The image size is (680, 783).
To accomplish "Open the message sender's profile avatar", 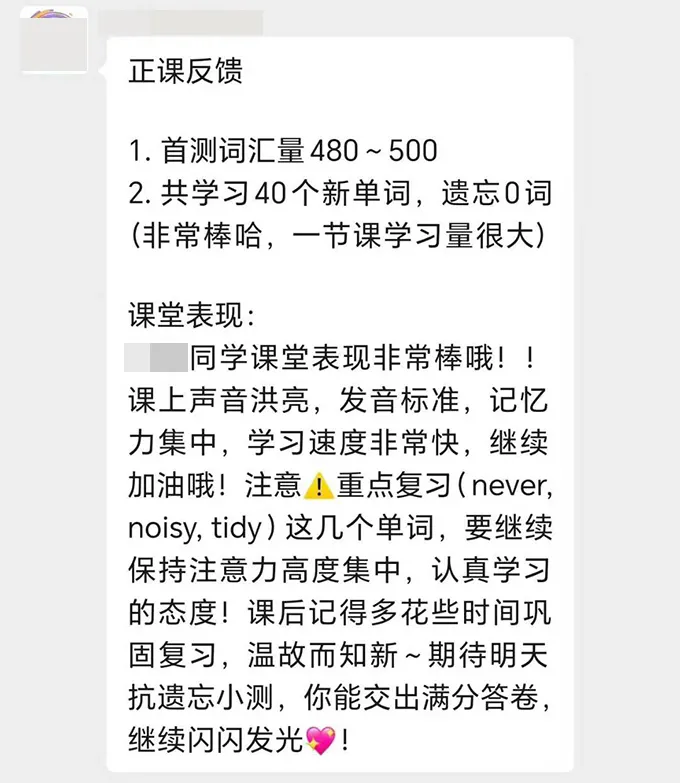I will 53,40.
